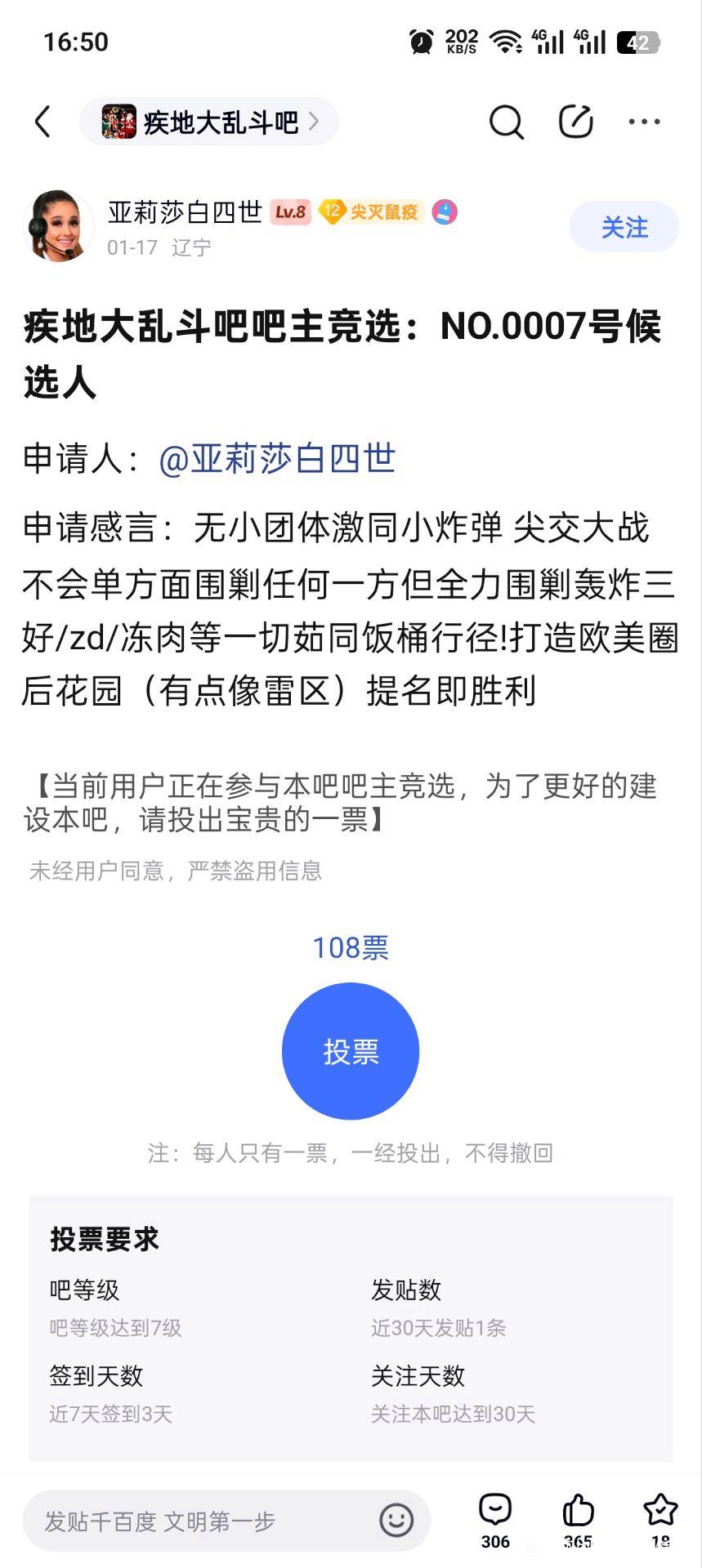This screenshot has height=1568, width=702.
Task: Like the post with thumbs-up icon
Action: click(x=578, y=1520)
